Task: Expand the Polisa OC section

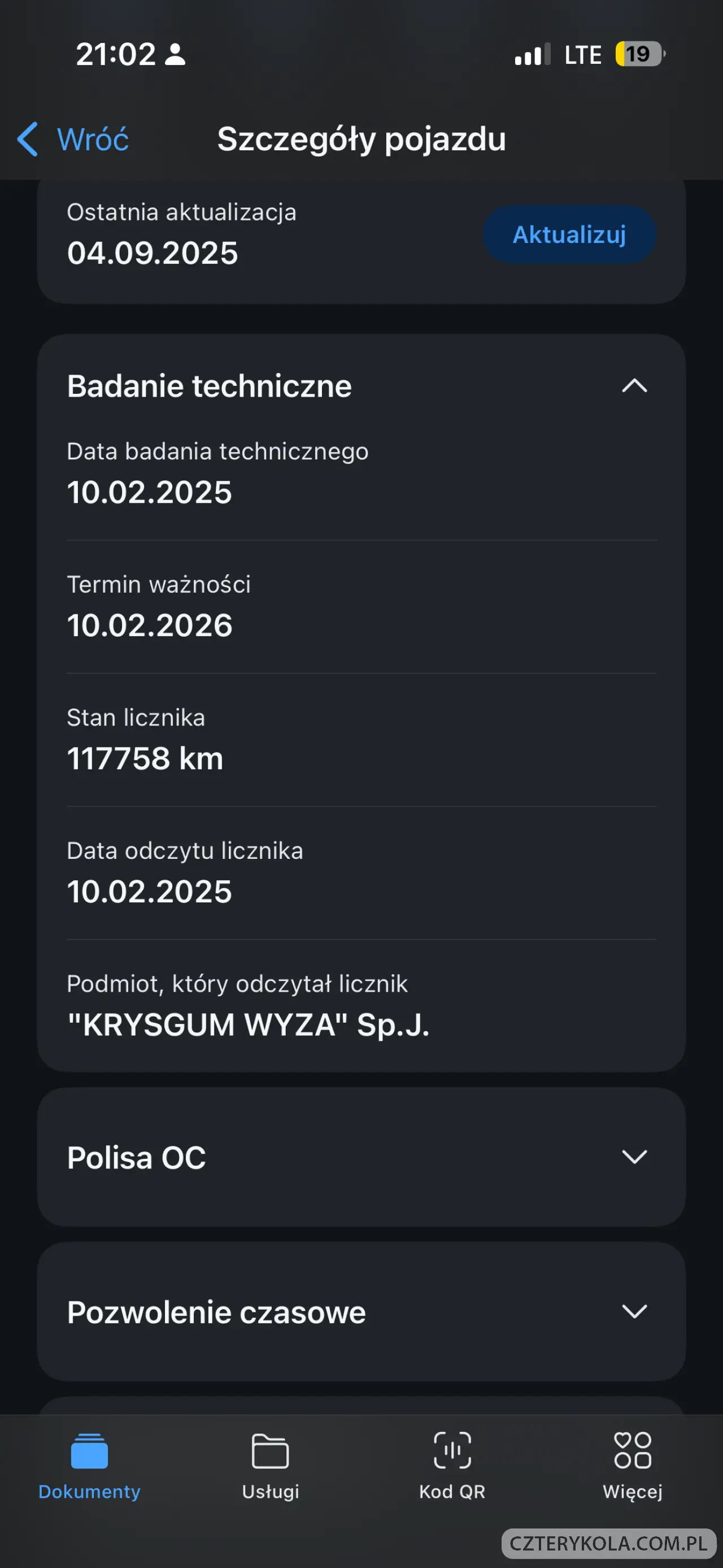Action: 361,1157
